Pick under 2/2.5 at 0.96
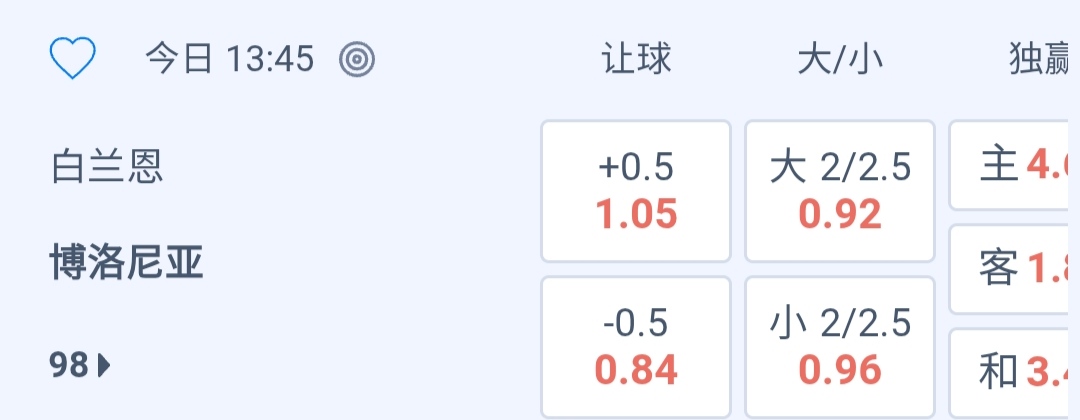The height and width of the screenshot is (420, 1080). pos(840,347)
